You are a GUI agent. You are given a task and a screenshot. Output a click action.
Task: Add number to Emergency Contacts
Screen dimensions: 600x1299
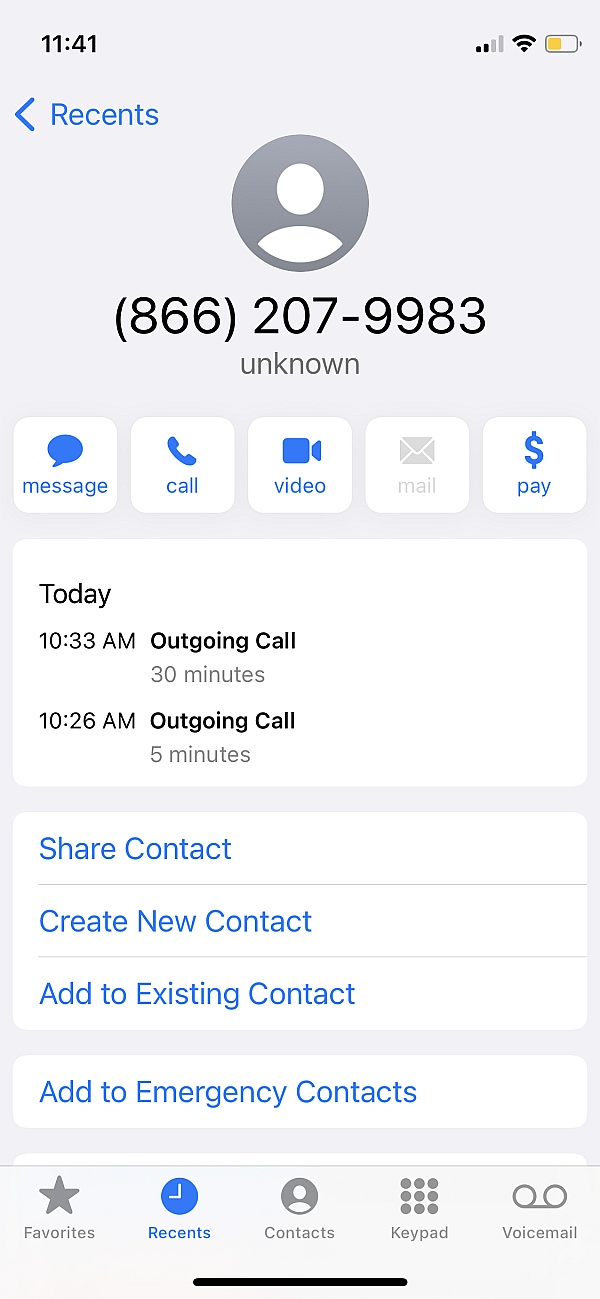click(x=228, y=1092)
